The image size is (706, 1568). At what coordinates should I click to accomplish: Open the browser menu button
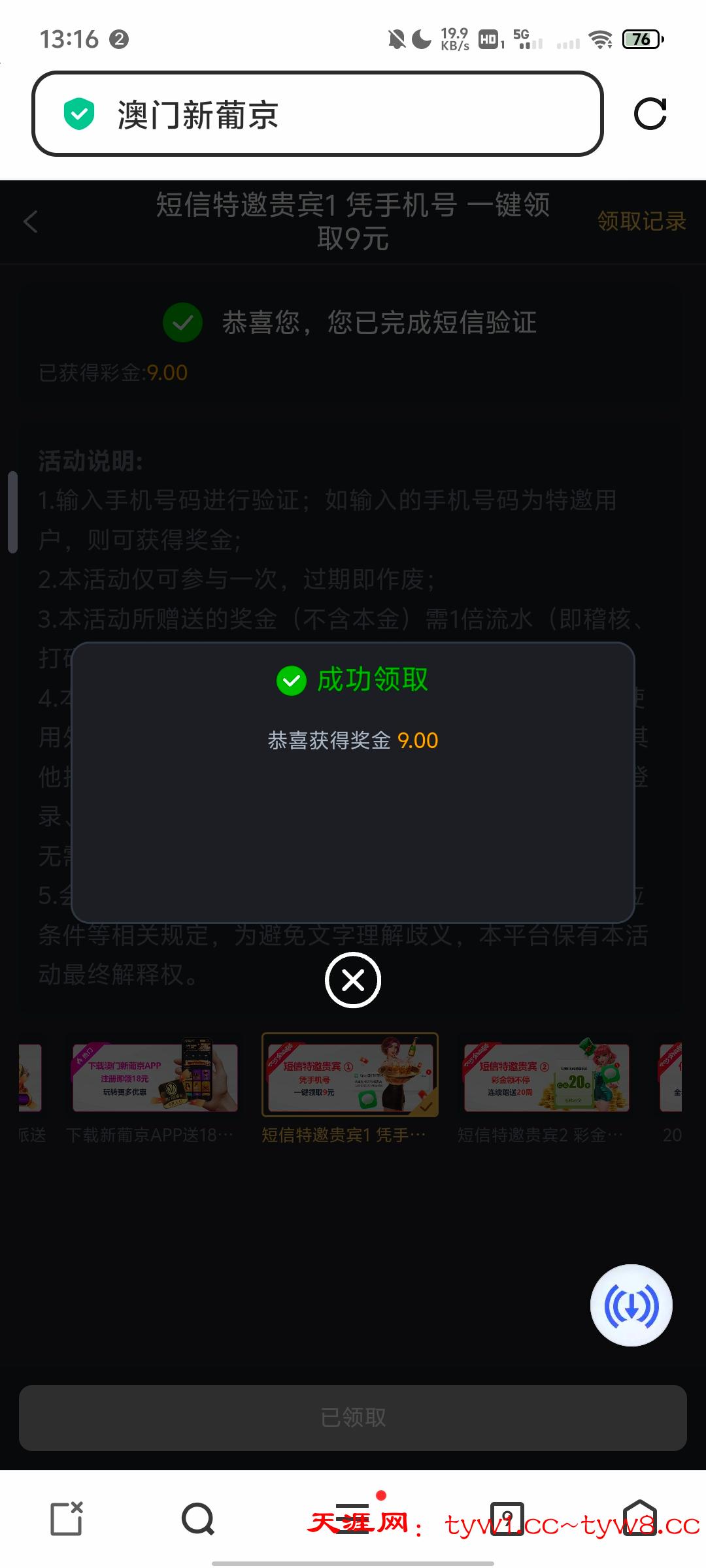pos(353,1519)
